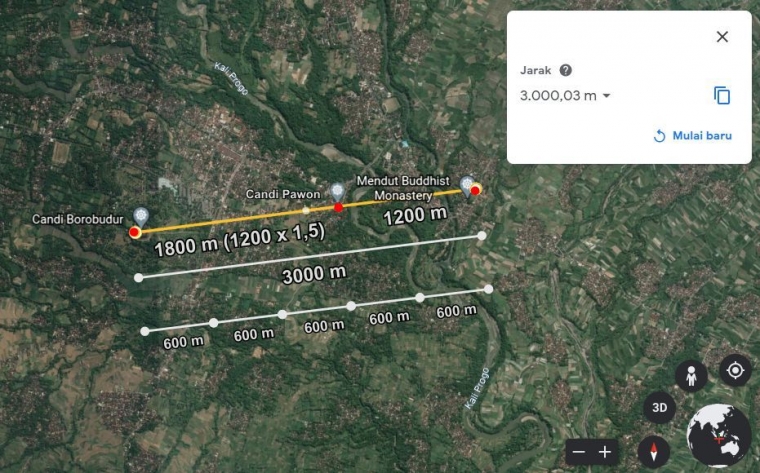The image size is (760, 473).
Task: Open the distance unit dropdown
Action: [x=606, y=97]
